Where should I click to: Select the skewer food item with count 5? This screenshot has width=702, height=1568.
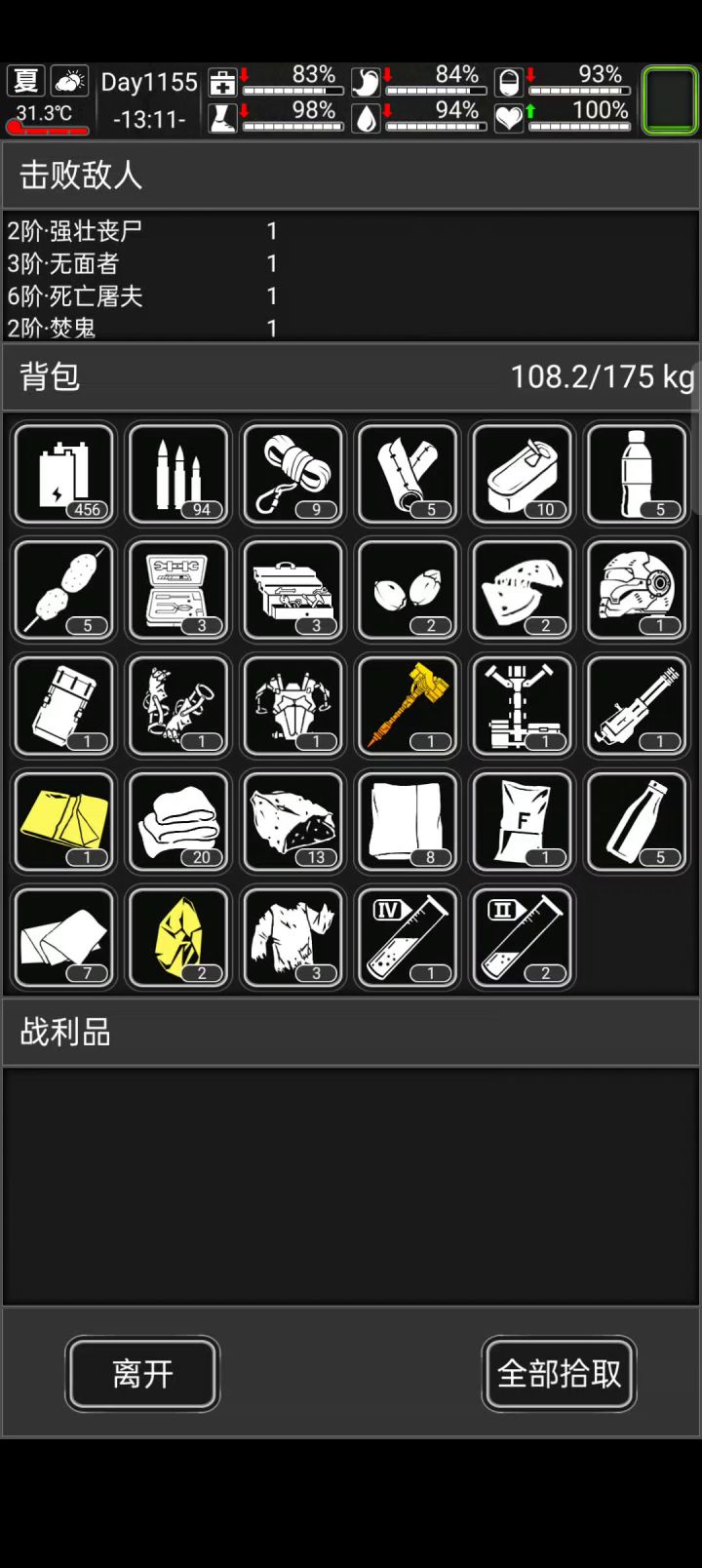tap(63, 590)
